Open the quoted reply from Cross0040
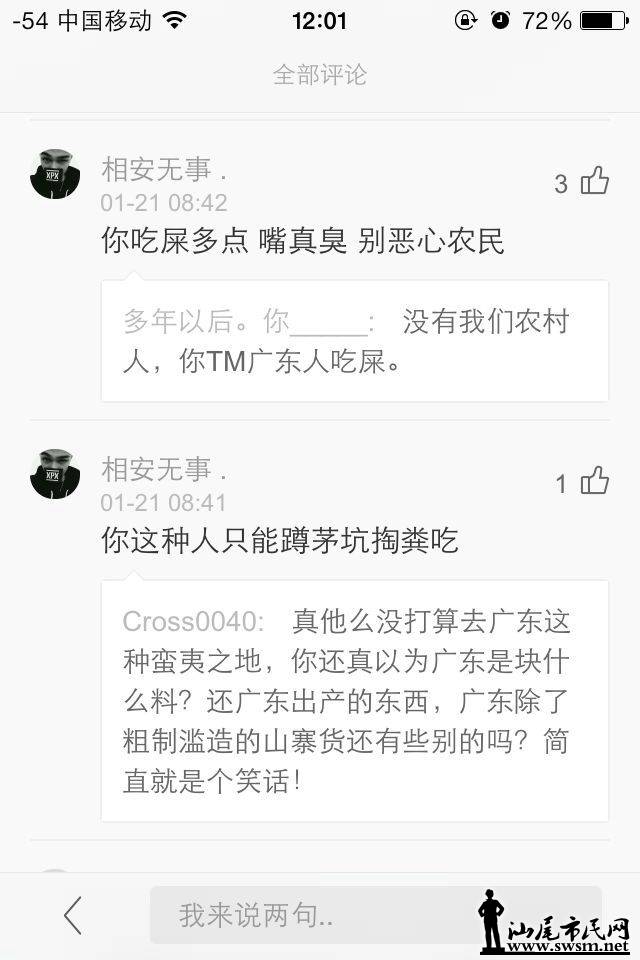The image size is (640, 960). click(355, 700)
